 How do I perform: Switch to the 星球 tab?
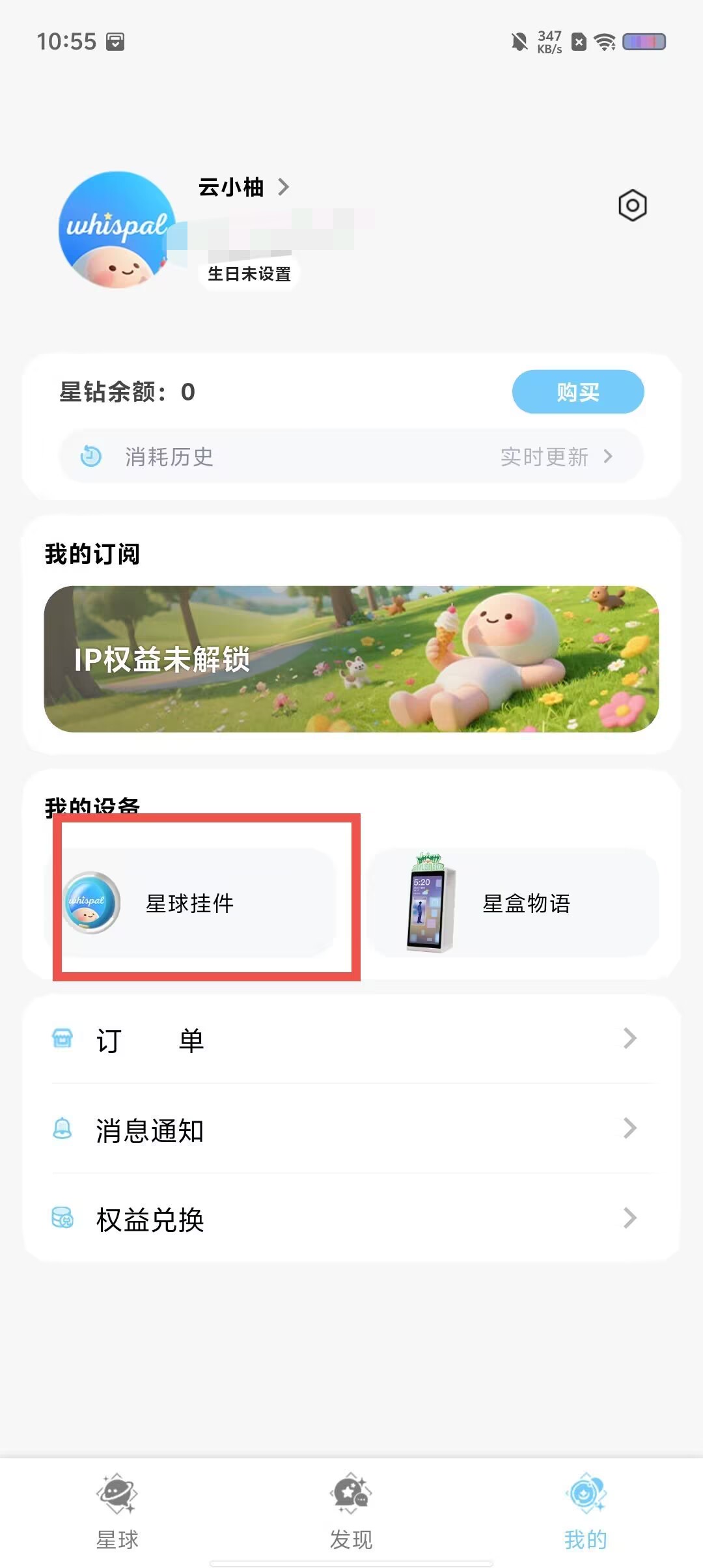click(117, 1512)
